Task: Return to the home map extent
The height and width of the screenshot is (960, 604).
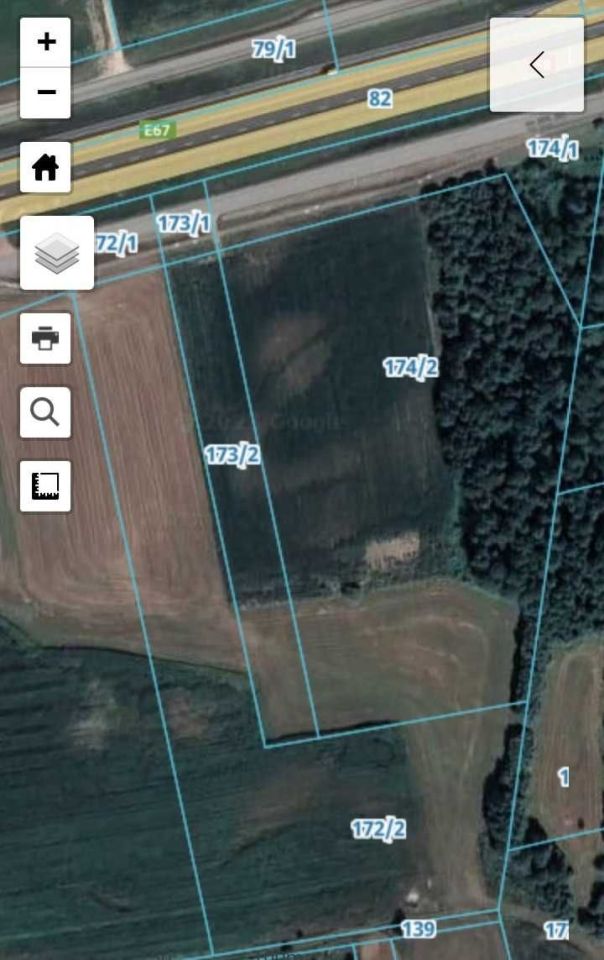Action: pyautogui.click(x=46, y=167)
